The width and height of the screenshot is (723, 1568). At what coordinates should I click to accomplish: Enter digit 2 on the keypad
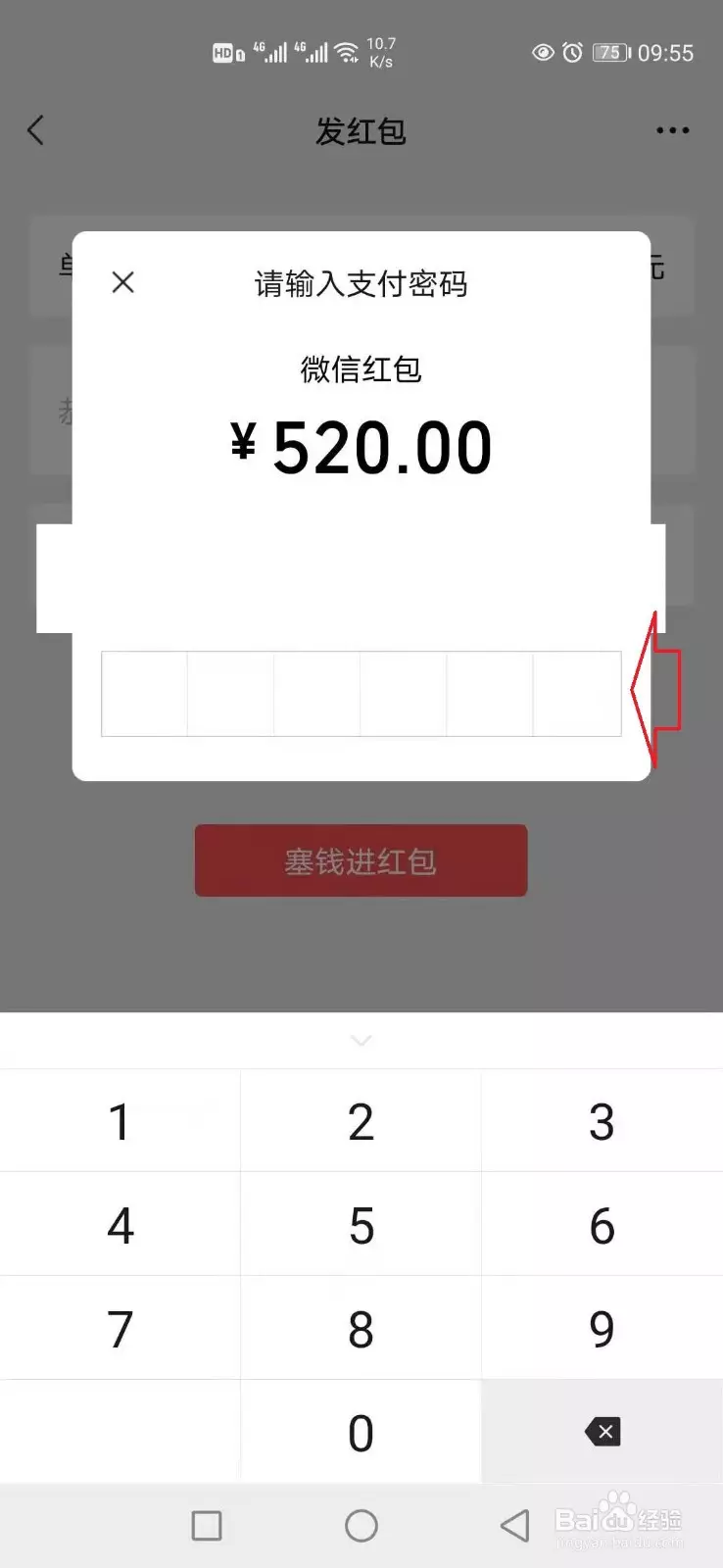(361, 1122)
